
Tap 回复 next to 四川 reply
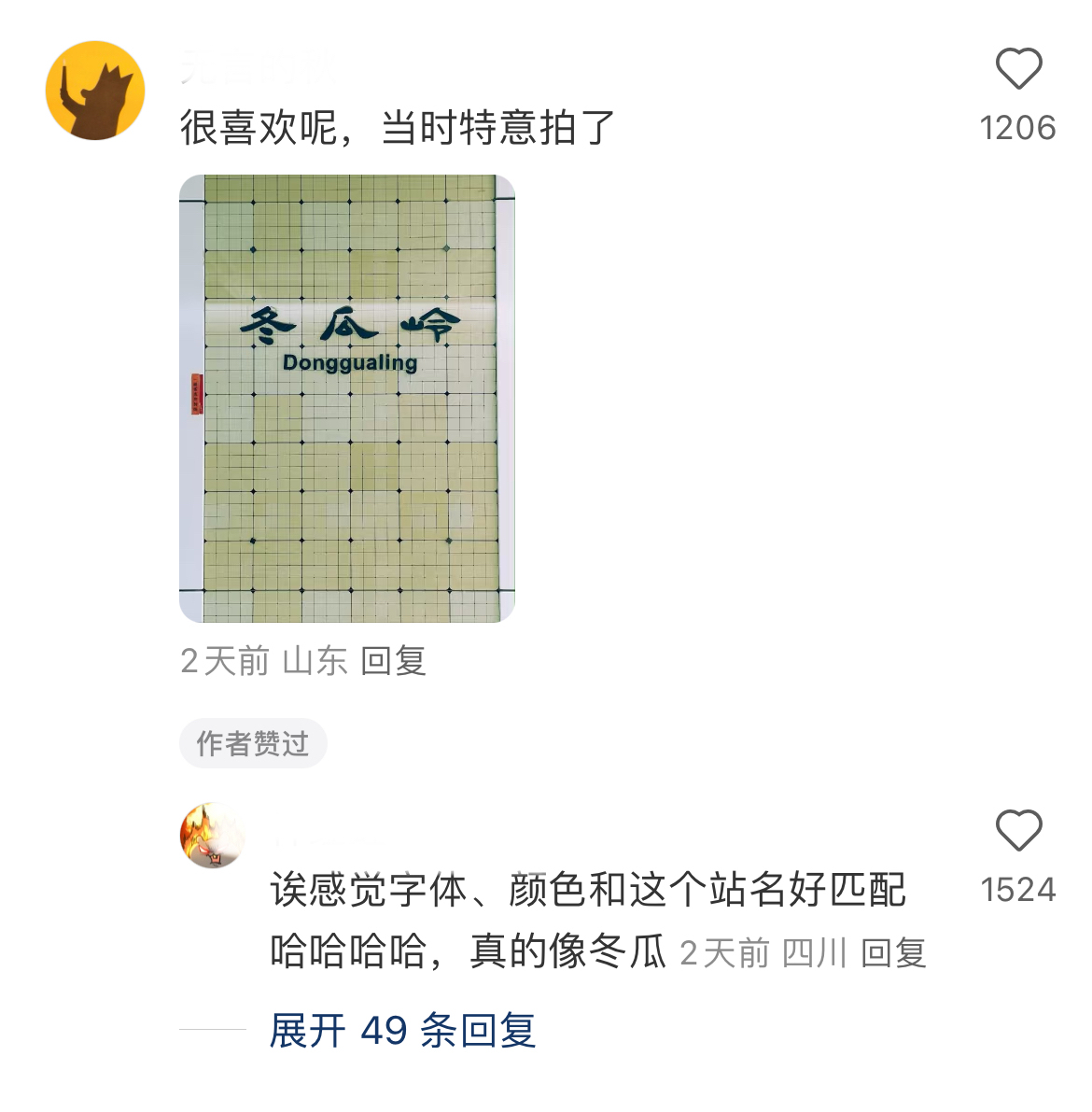892,953
